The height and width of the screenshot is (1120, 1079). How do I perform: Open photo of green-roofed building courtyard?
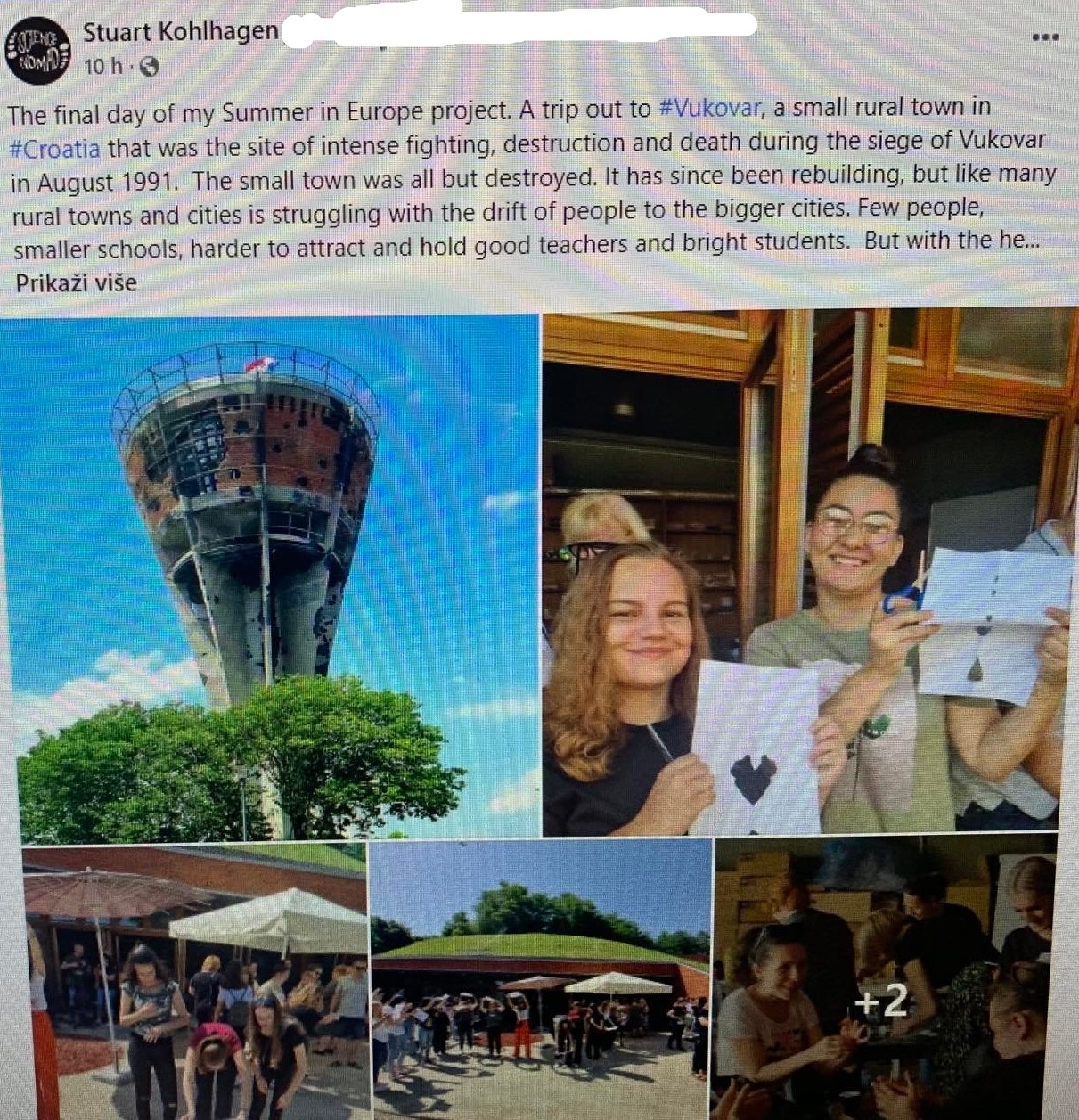(540, 978)
